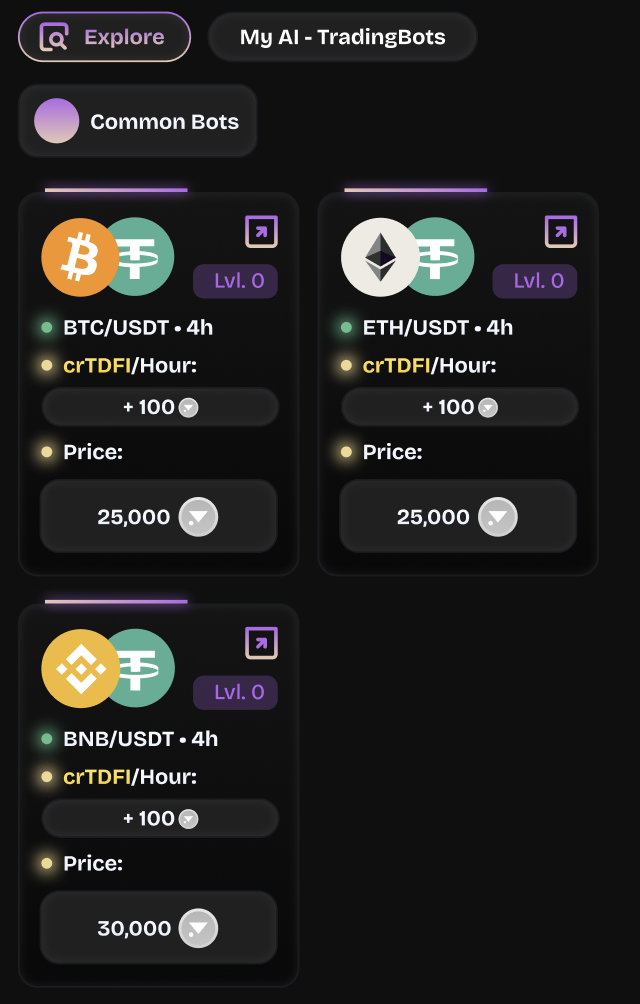Open ETH/USDT bot details arrow icon
Image resolution: width=640 pixels, height=1004 pixels.
561,232
